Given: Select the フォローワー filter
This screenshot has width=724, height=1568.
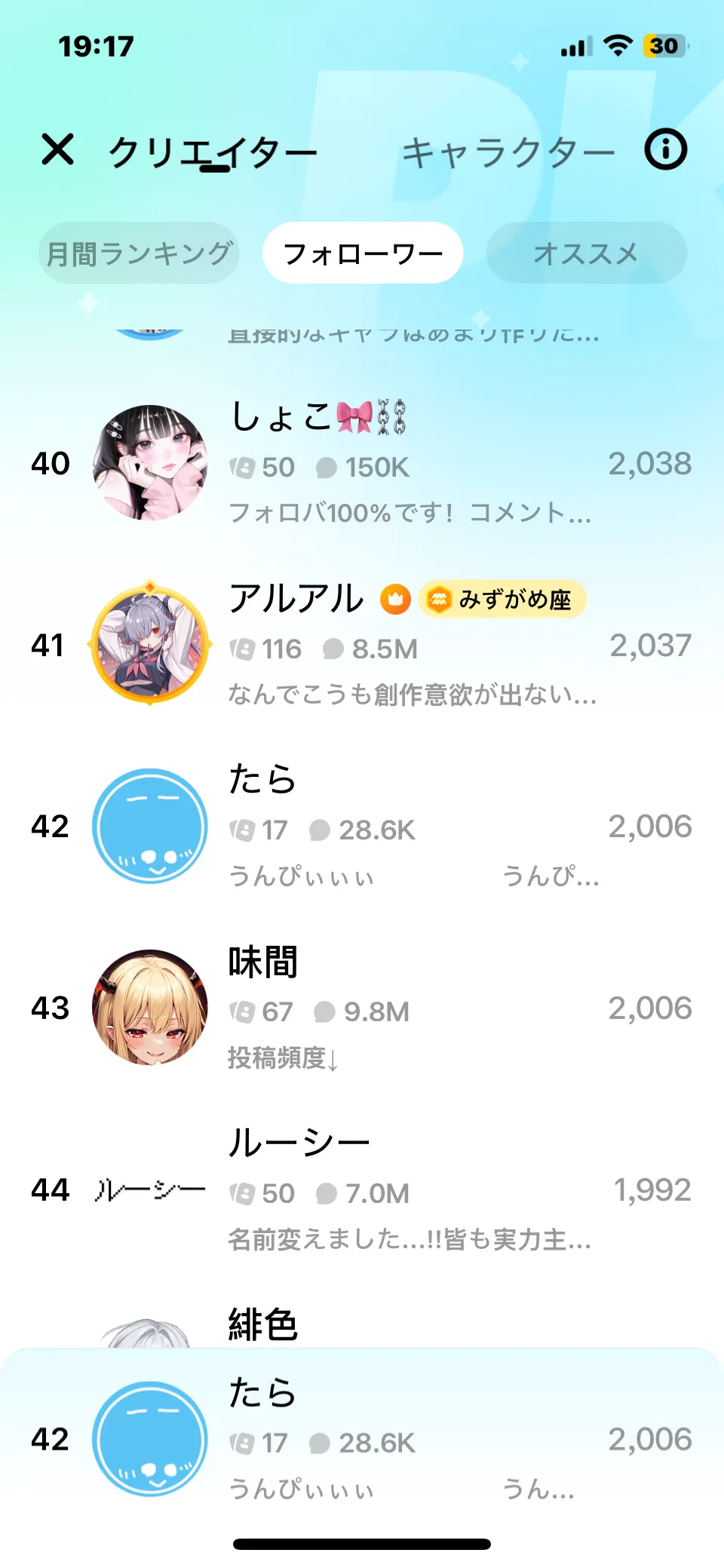Looking at the screenshot, I should click(362, 253).
